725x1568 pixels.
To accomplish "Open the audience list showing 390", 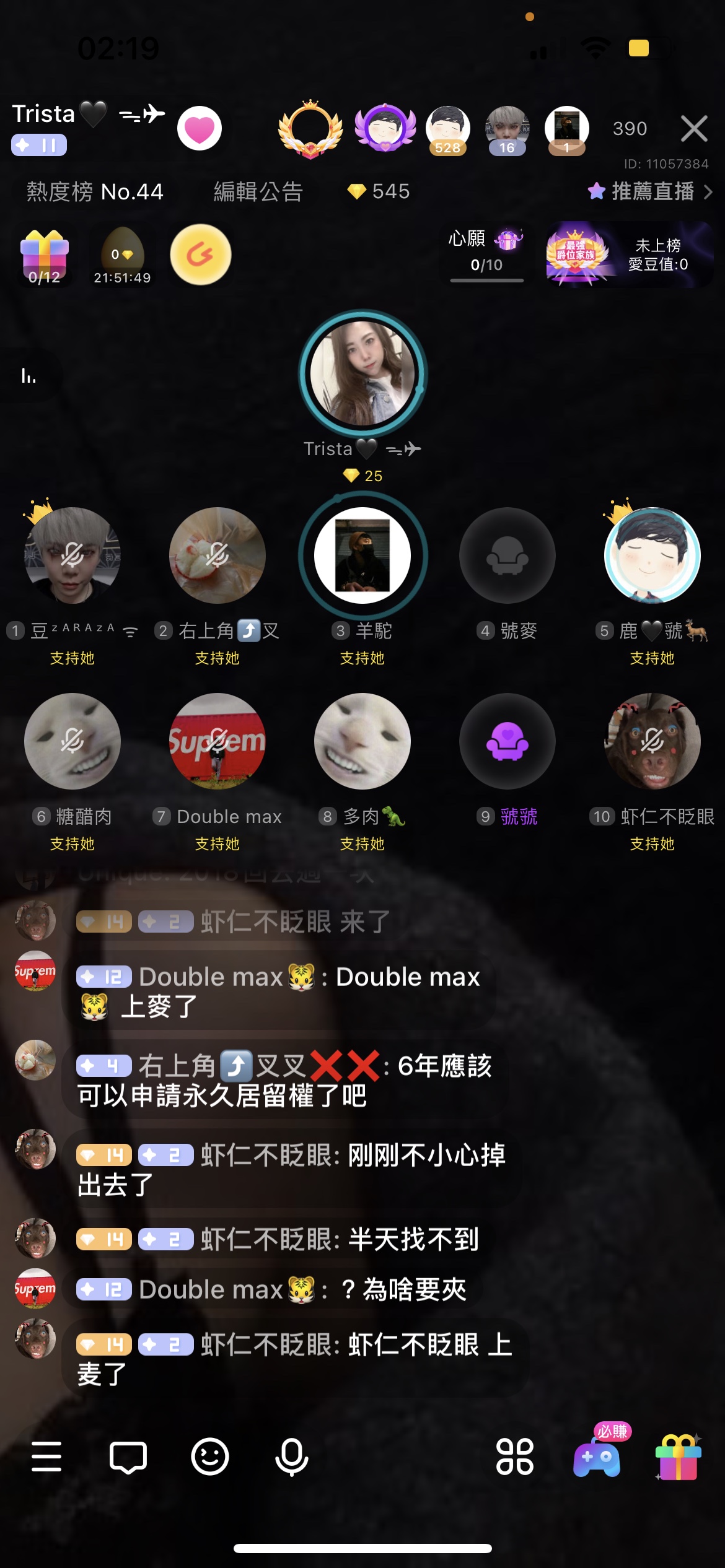I will (x=630, y=129).
